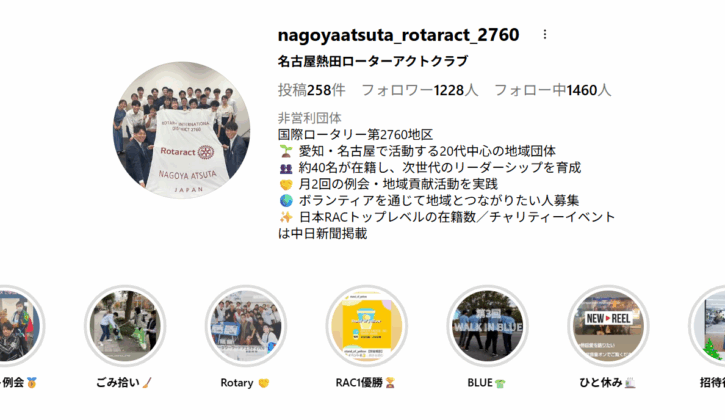The image size is (725, 420).
Task: Open the BLUE story highlight
Action: [486, 327]
